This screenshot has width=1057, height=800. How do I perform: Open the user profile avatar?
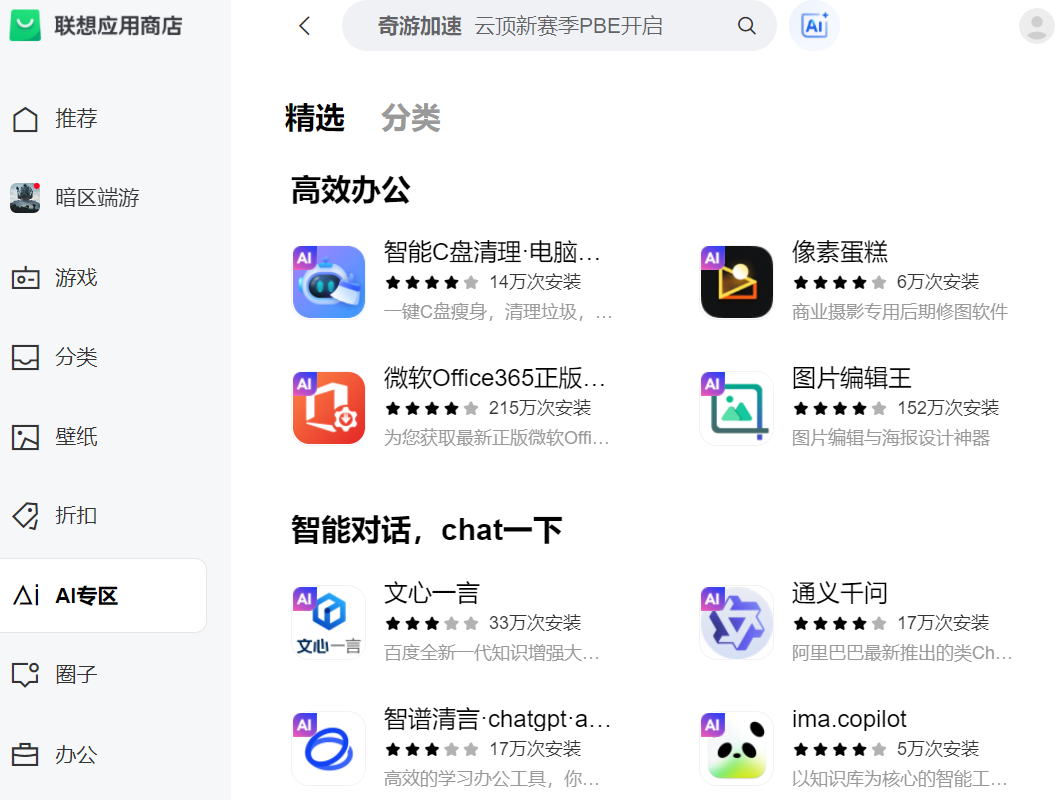[1036, 26]
